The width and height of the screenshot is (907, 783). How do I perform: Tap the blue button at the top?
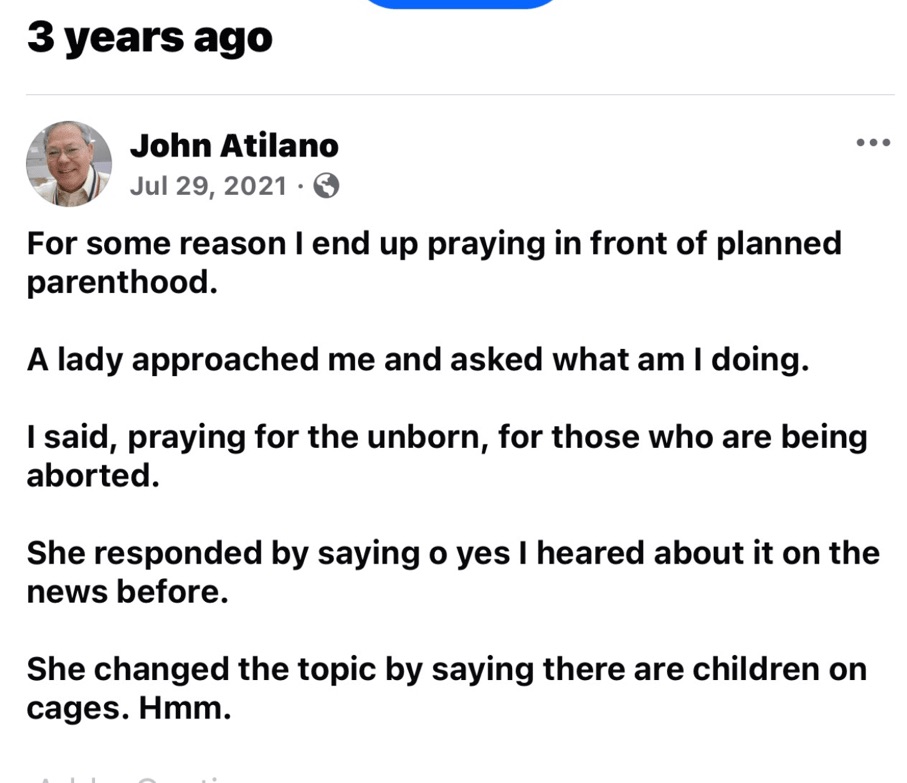click(x=461, y=3)
